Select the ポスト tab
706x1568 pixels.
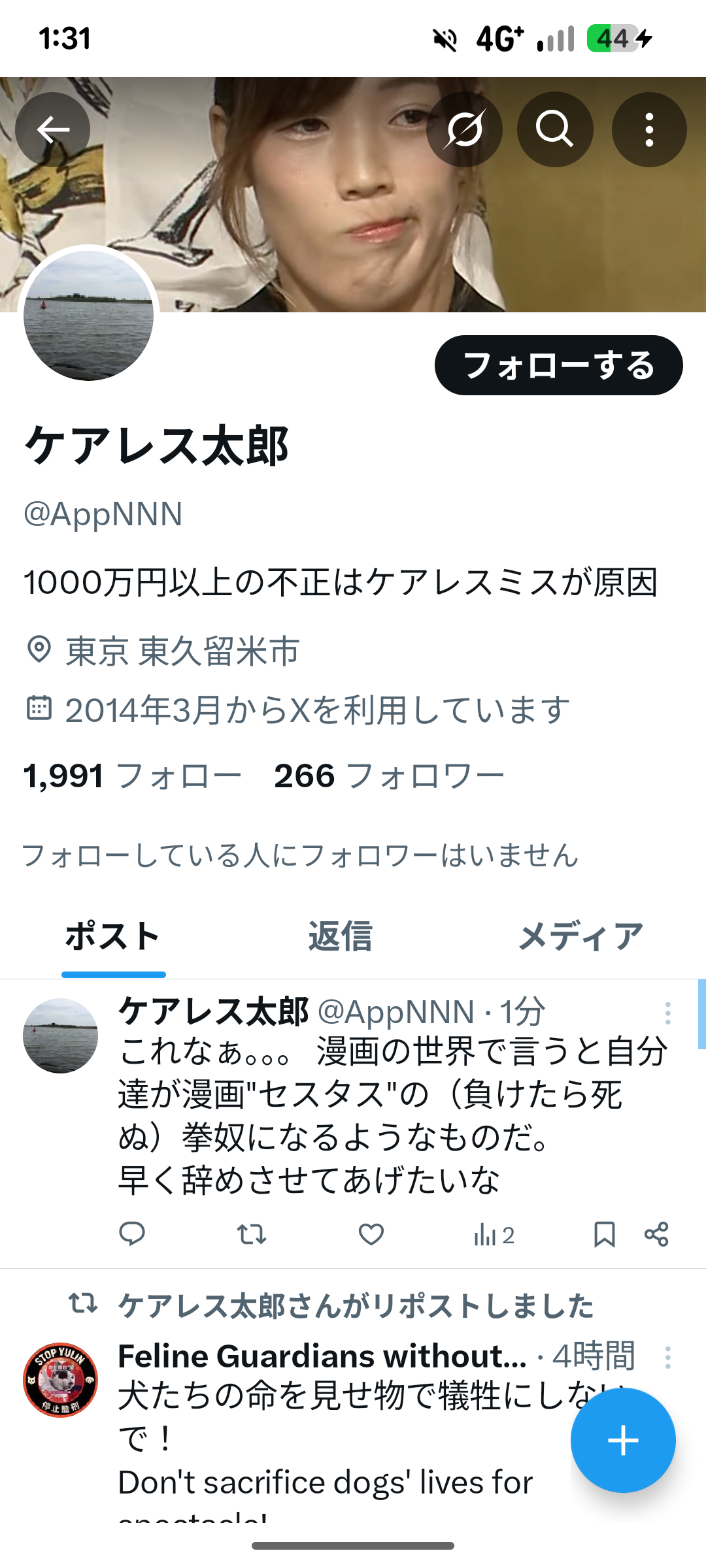tap(113, 936)
